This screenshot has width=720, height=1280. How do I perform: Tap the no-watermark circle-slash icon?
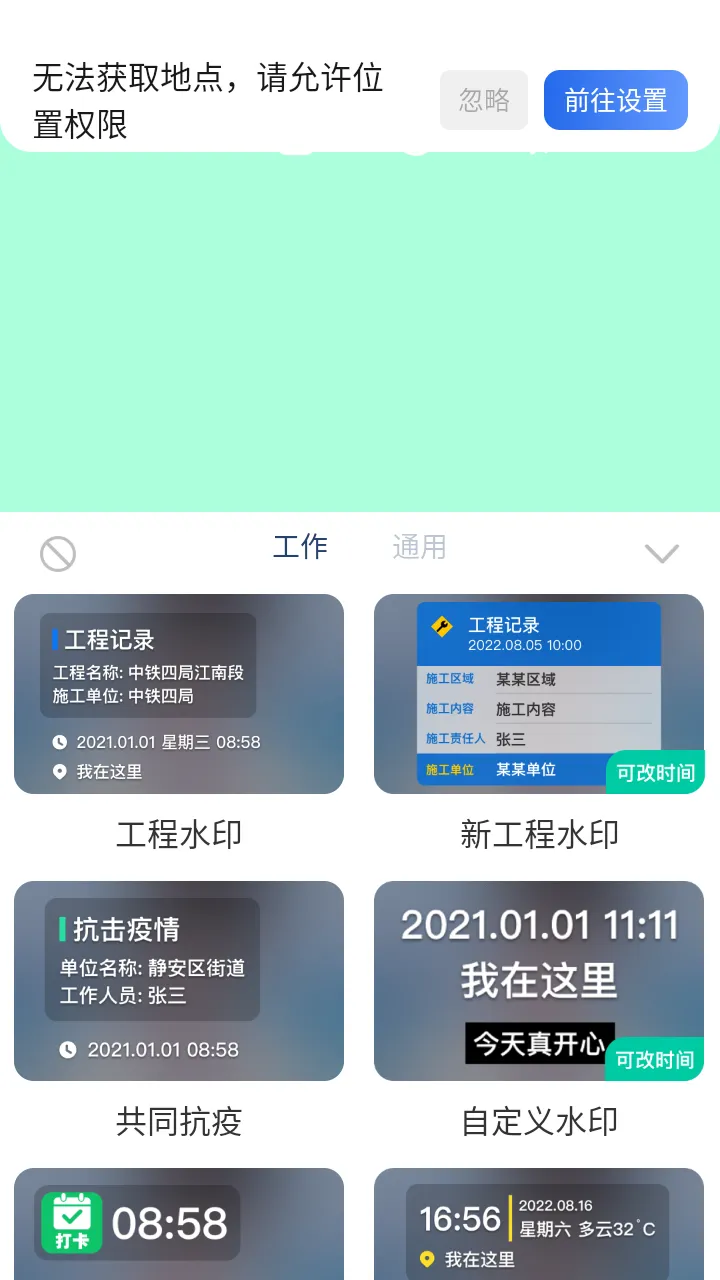(57, 553)
